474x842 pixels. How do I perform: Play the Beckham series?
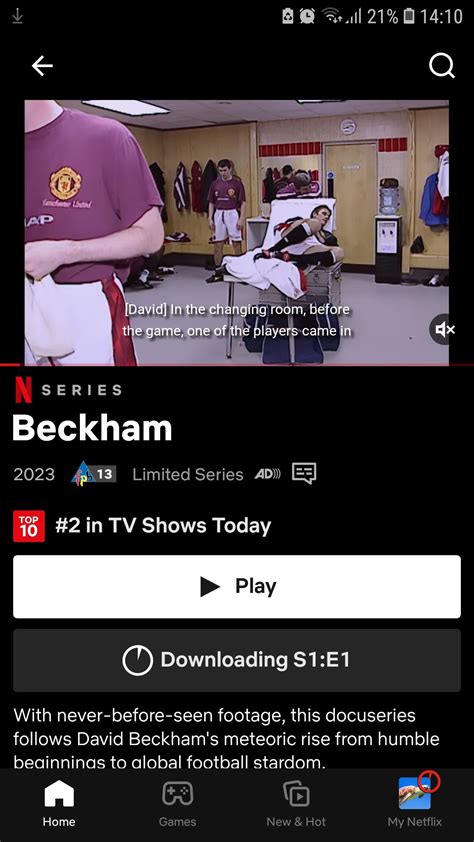pos(237,586)
